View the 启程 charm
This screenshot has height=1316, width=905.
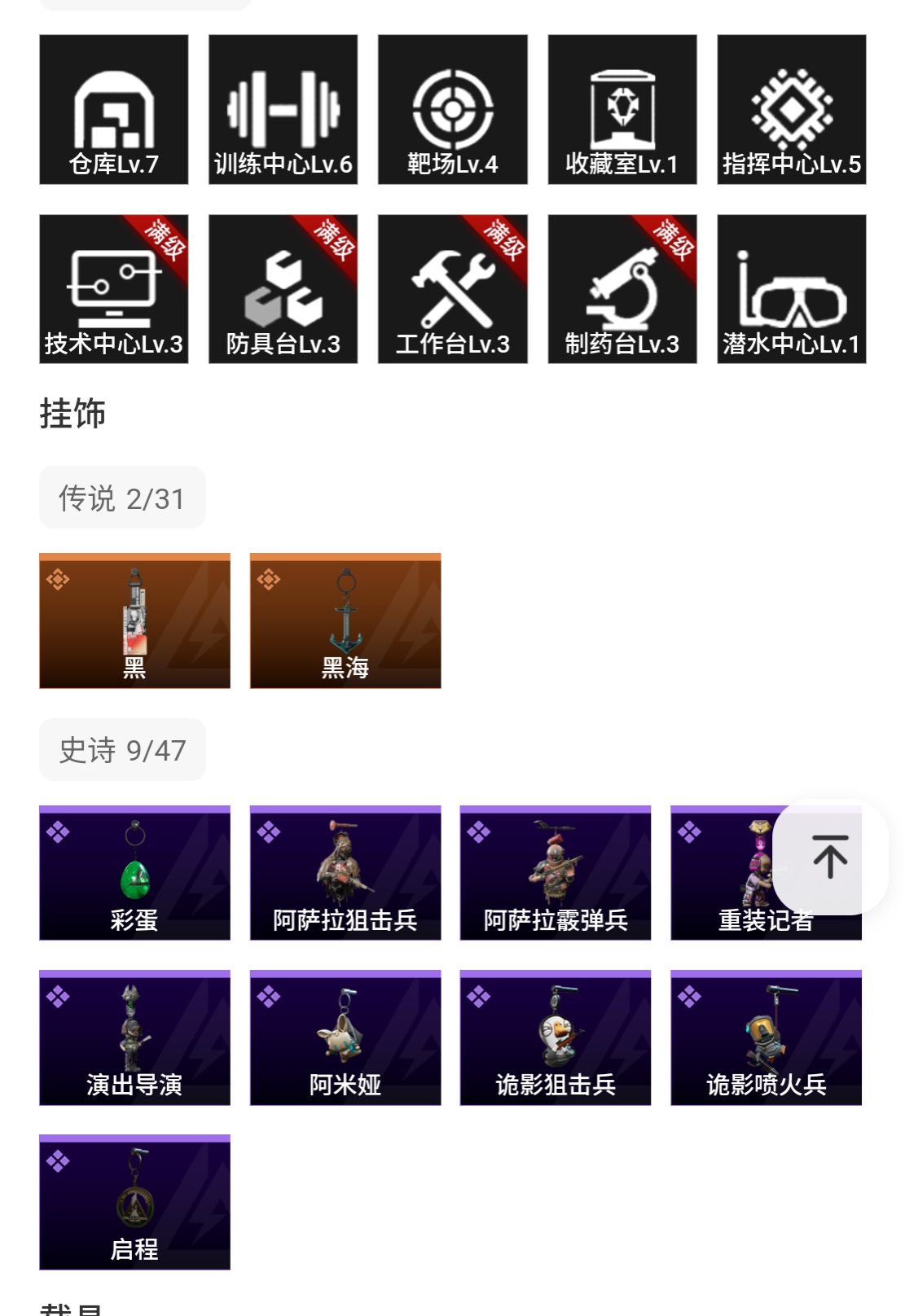pos(134,1201)
